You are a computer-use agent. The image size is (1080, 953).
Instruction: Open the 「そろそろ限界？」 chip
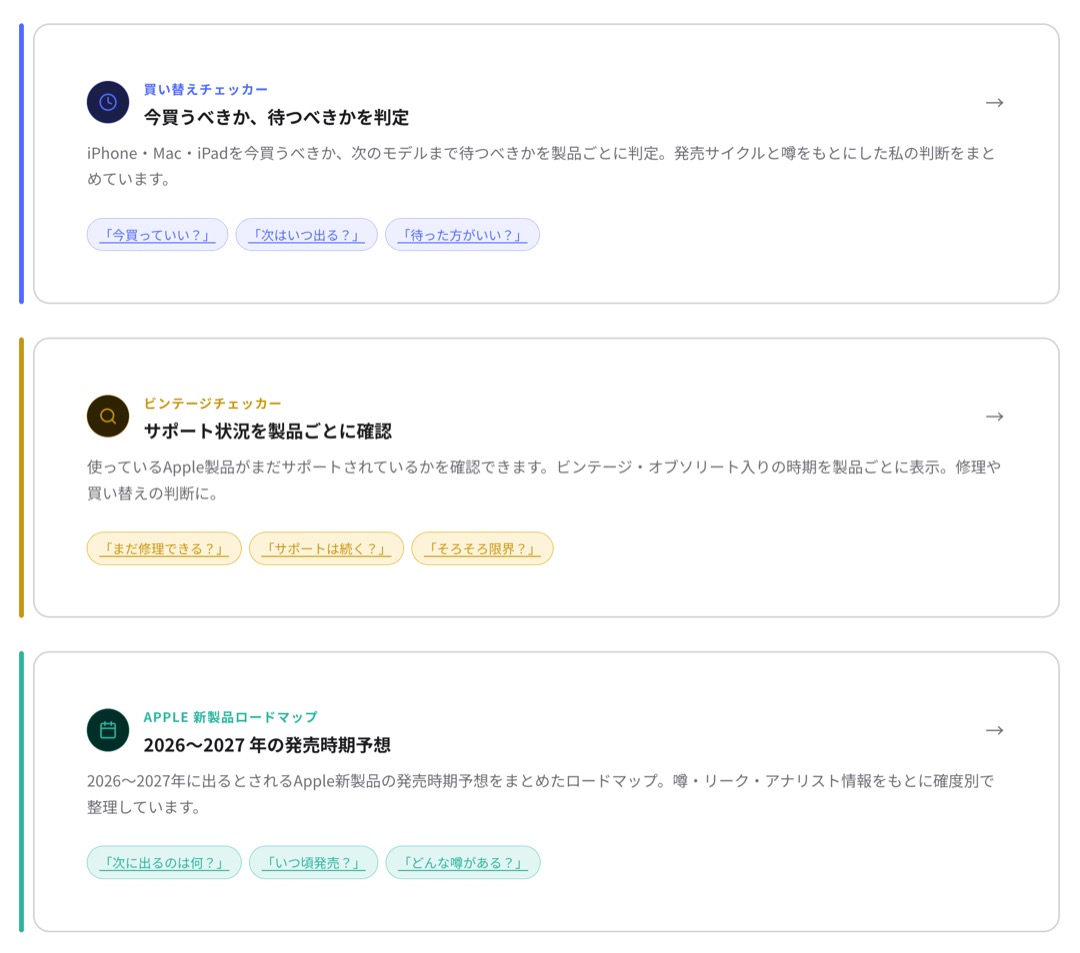tap(482, 549)
